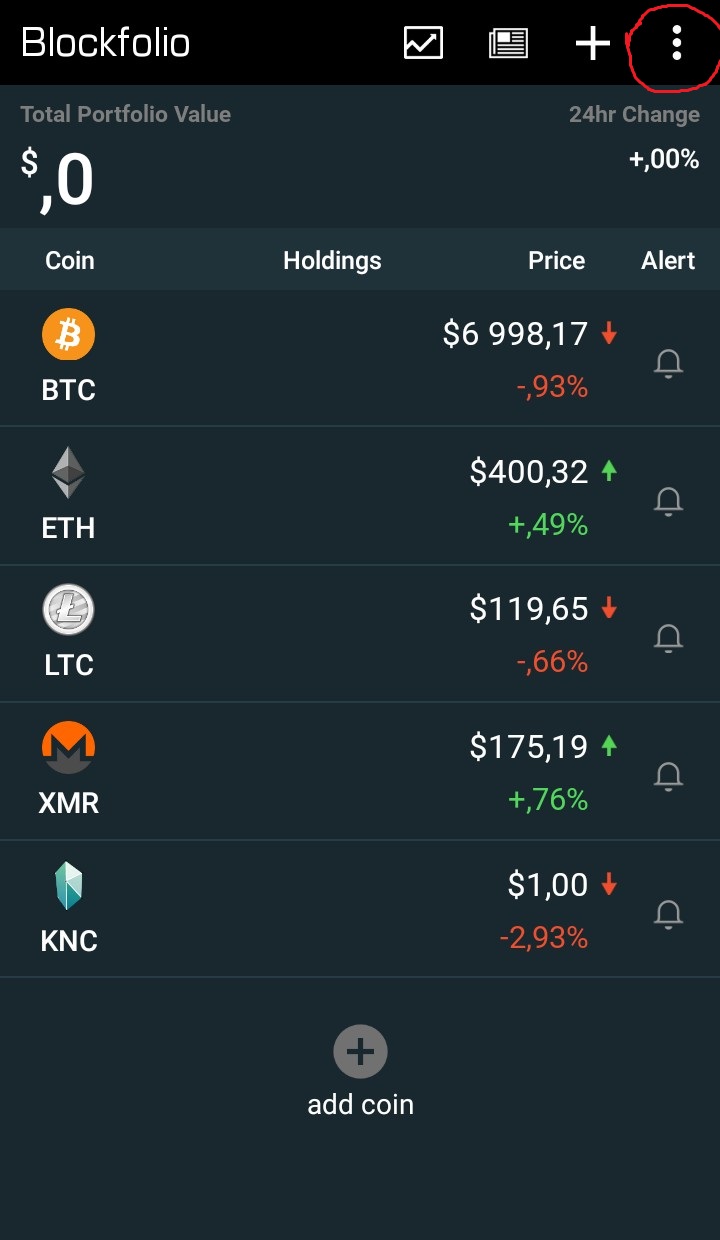
Task: Open the news feed icon
Action: 508,43
